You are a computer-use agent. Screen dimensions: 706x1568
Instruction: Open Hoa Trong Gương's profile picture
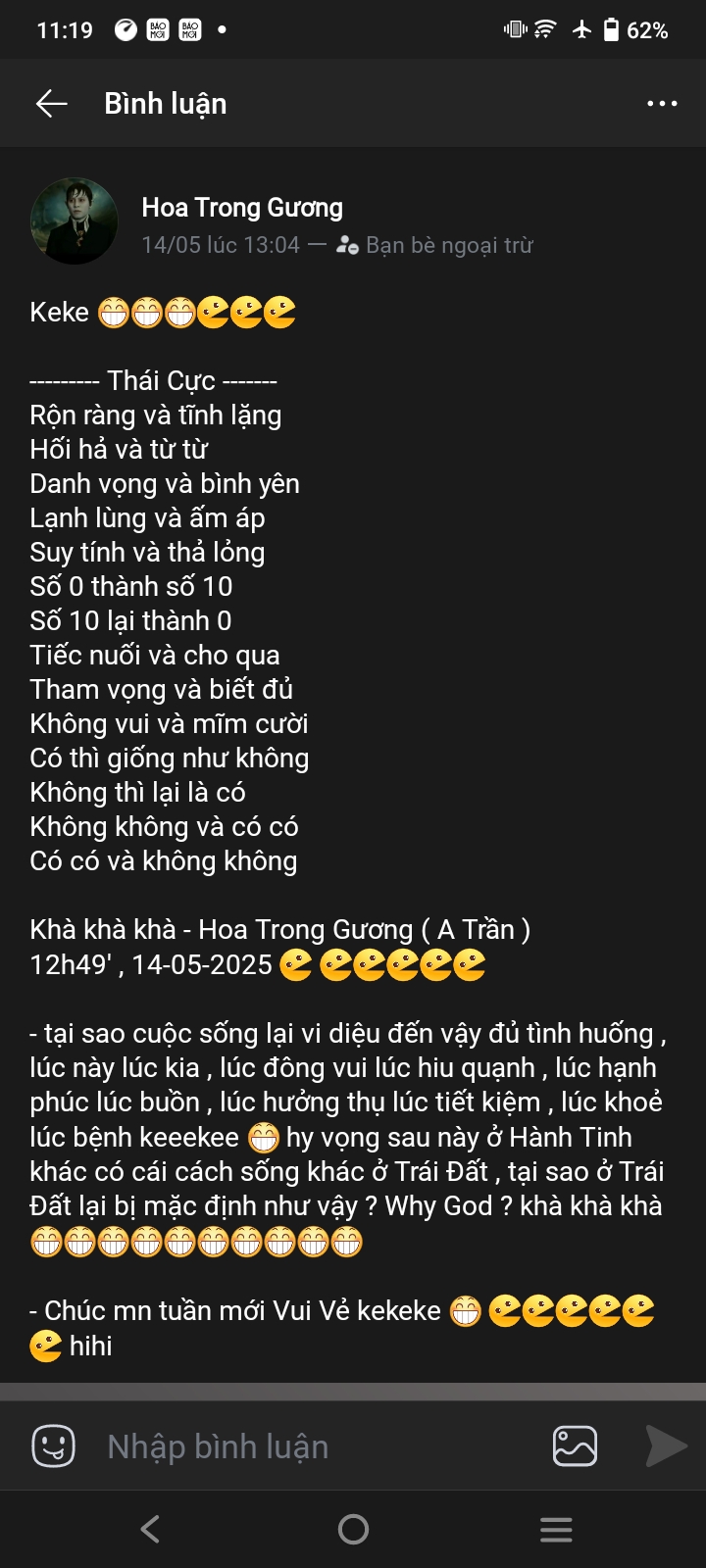pos(75,221)
